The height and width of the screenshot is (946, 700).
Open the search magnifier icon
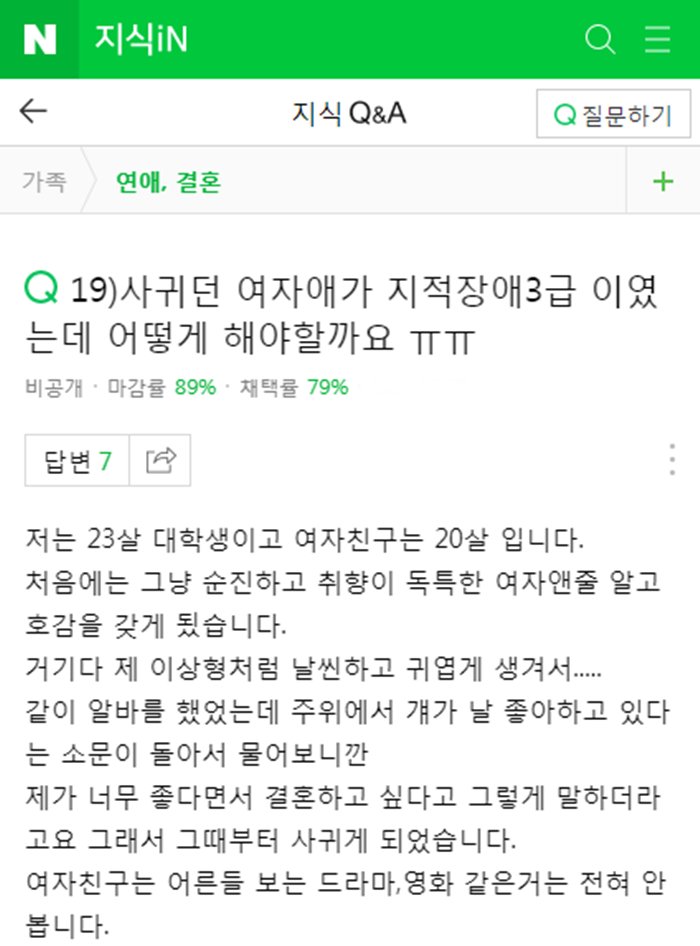(599, 39)
